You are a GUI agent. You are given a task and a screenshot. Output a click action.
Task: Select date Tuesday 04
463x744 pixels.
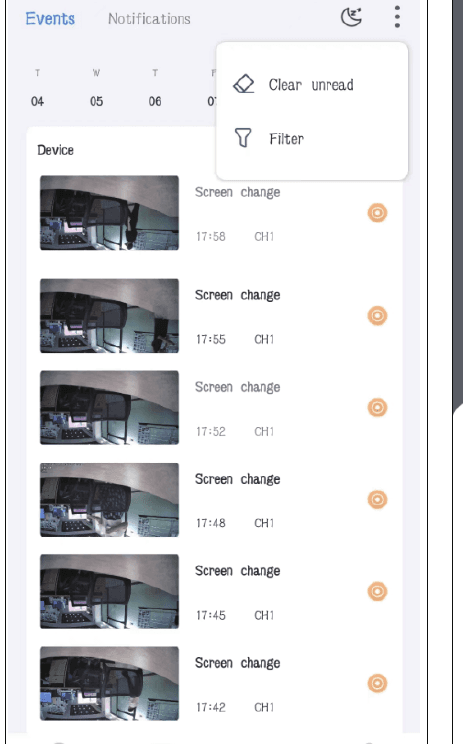37,88
